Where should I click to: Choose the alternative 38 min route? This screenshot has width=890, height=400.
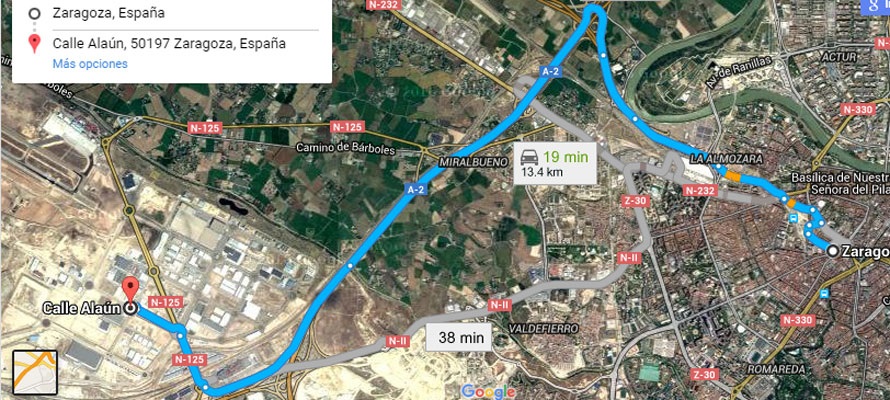tap(460, 338)
